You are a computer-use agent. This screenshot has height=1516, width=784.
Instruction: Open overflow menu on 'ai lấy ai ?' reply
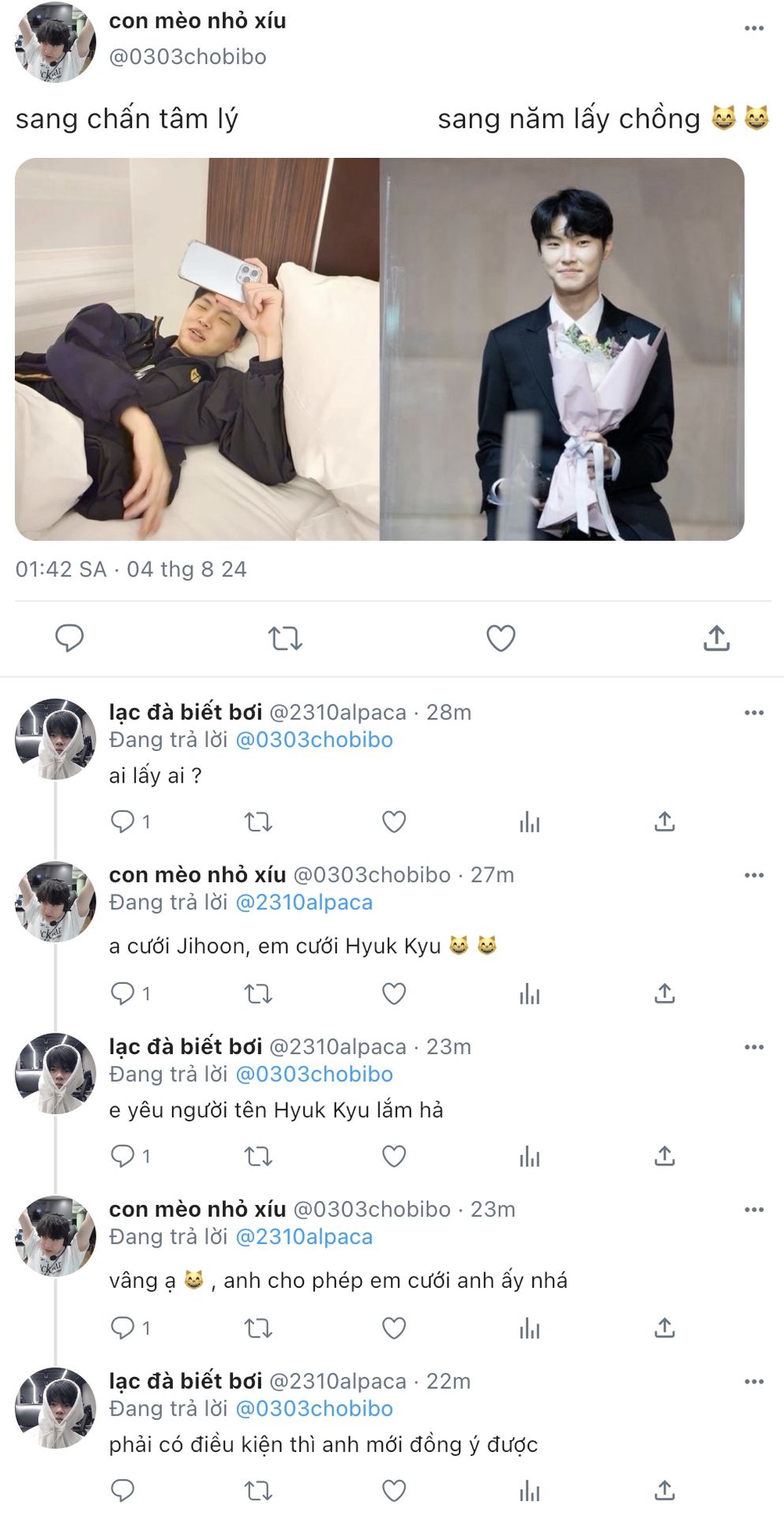(753, 712)
